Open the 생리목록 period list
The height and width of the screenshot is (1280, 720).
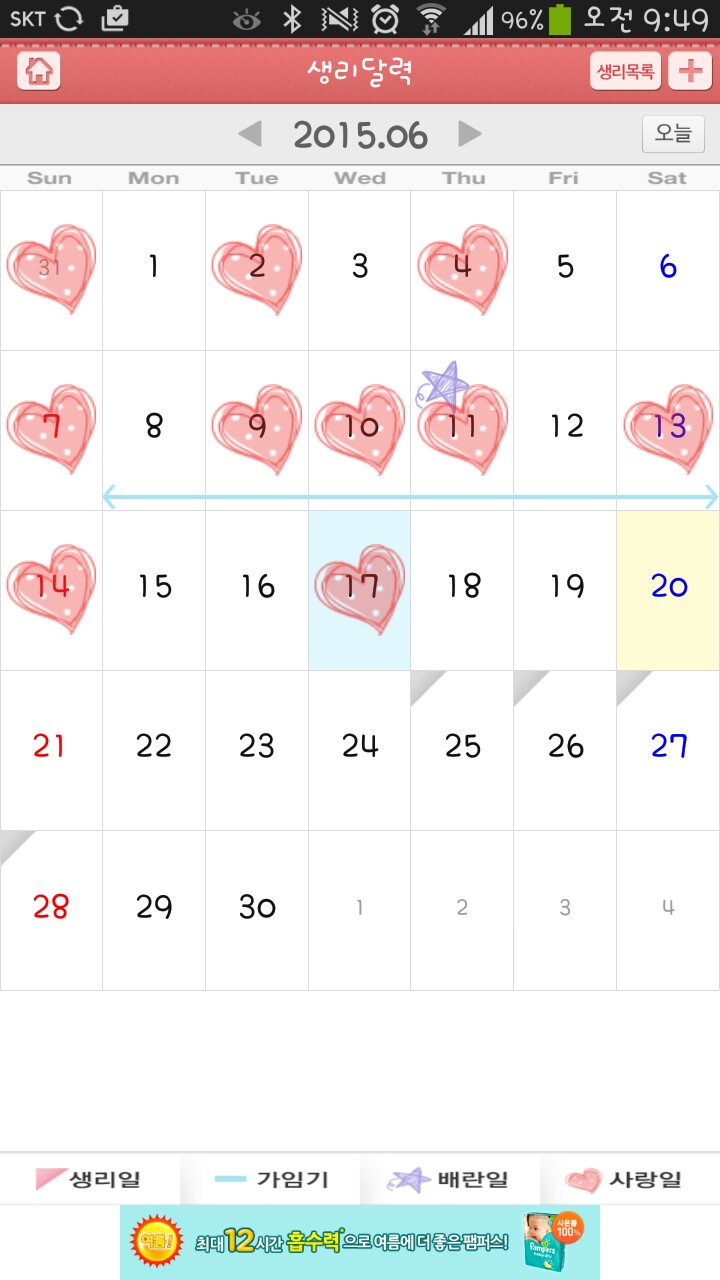tap(625, 71)
